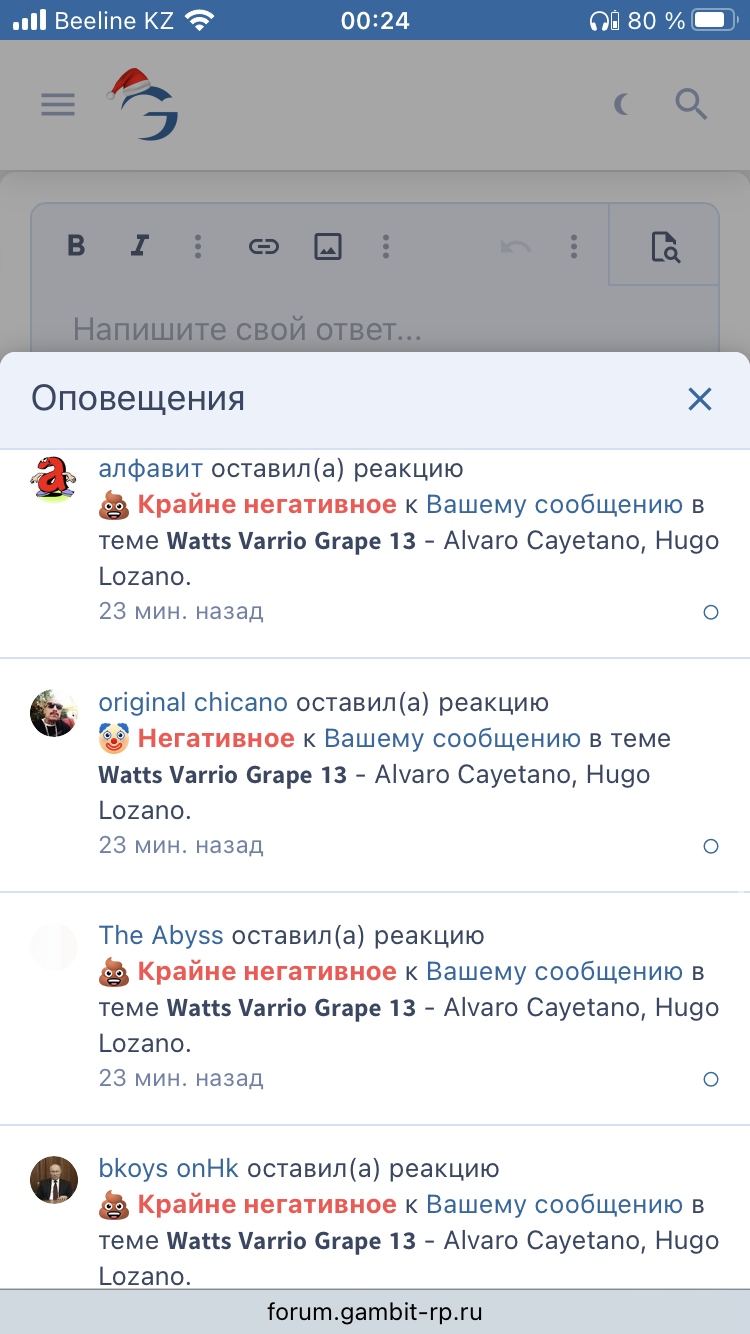
Task: Preview the reply with document search icon
Action: [x=664, y=246]
